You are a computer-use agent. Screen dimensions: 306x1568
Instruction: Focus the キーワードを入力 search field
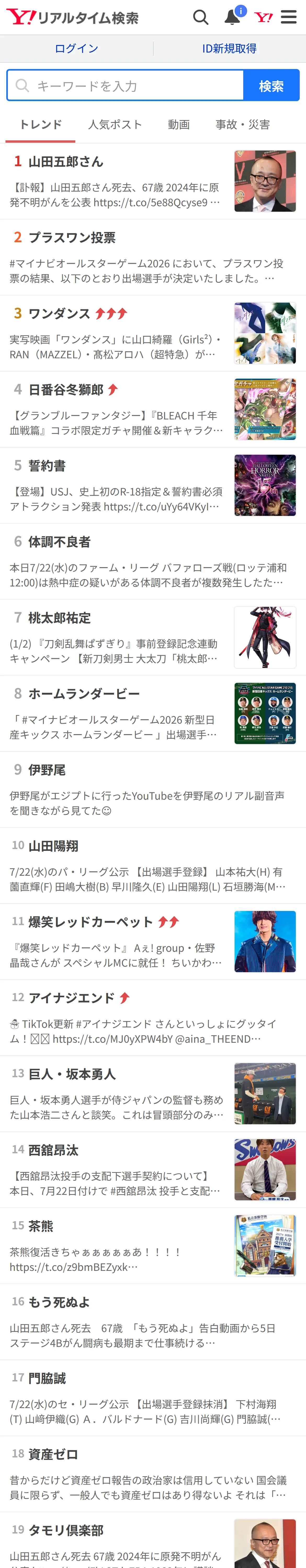pyautogui.click(x=125, y=85)
